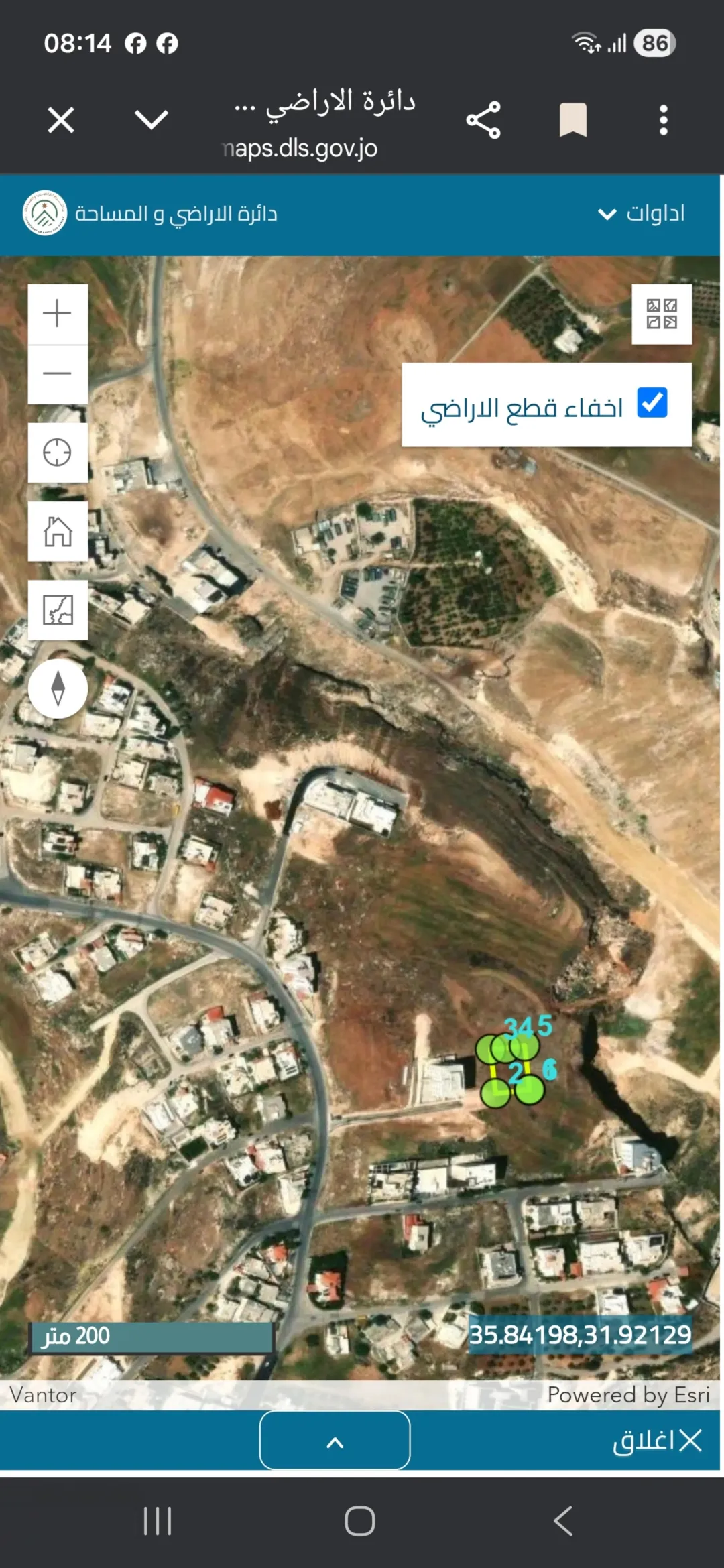Open the ادوات tools dropdown
Image resolution: width=724 pixels, height=1568 pixels.
click(x=642, y=213)
